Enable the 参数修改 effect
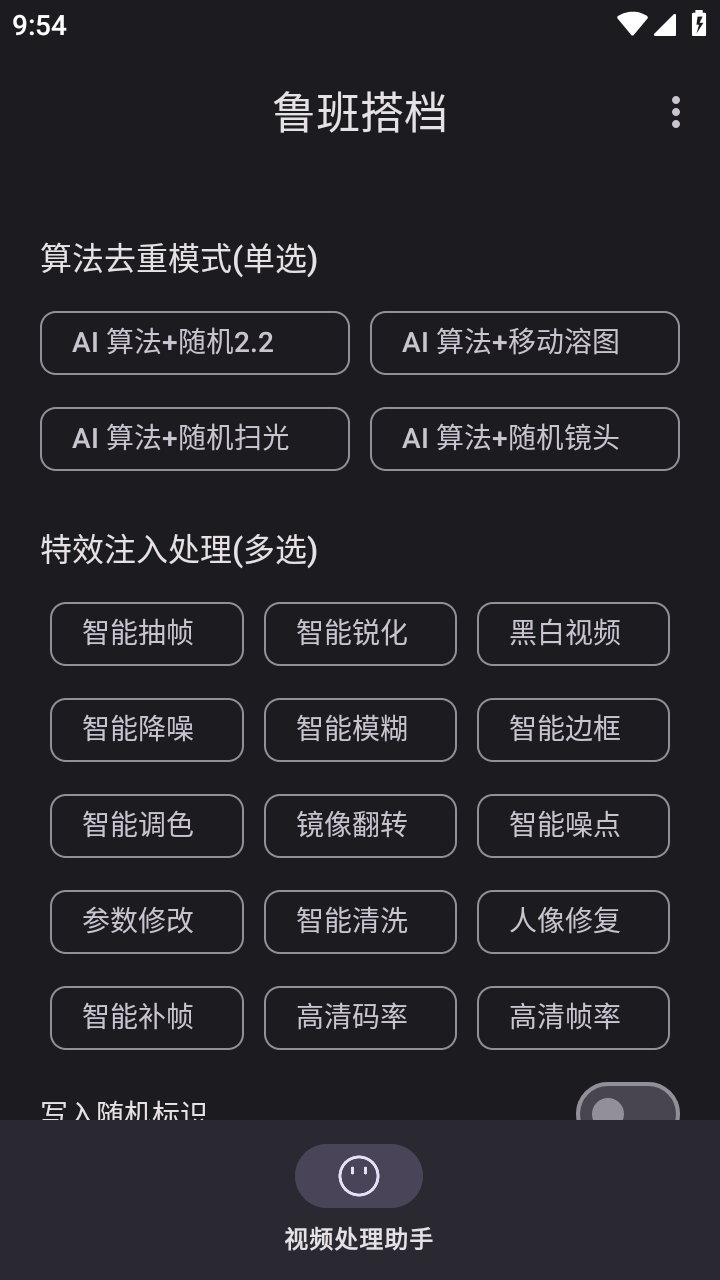The image size is (720, 1280). tap(146, 922)
